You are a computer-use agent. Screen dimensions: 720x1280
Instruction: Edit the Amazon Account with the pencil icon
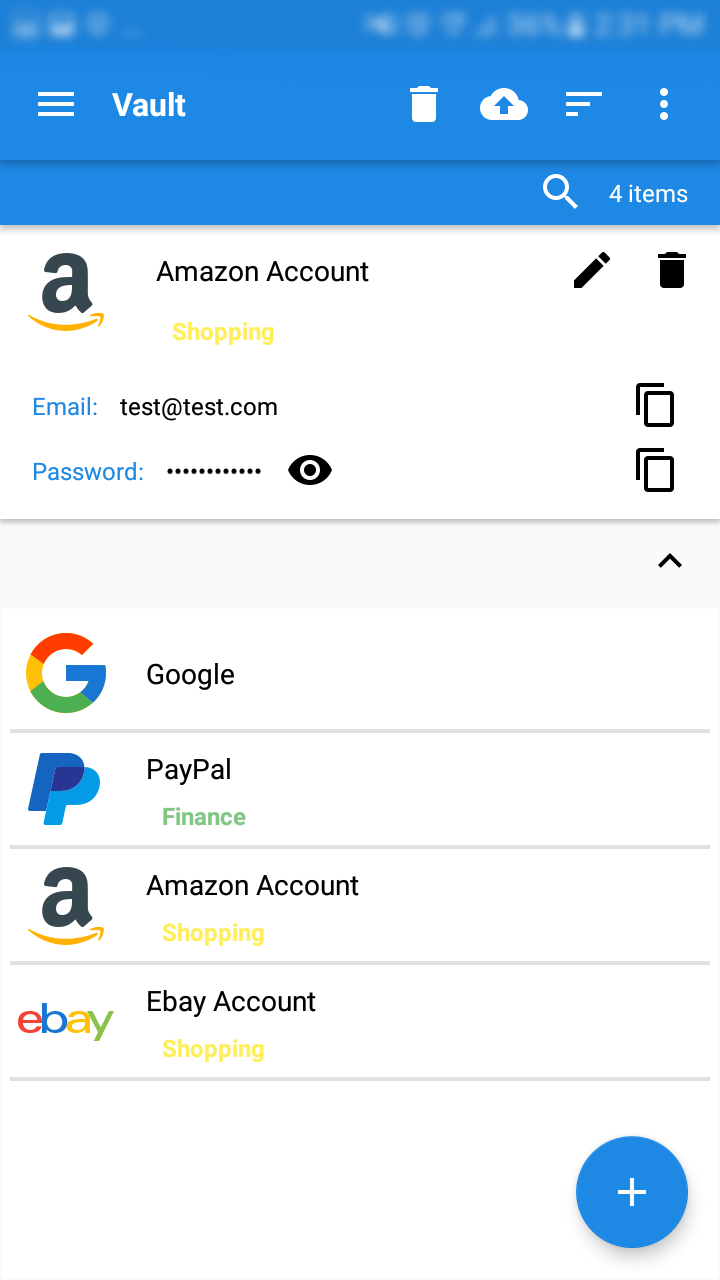coord(592,269)
